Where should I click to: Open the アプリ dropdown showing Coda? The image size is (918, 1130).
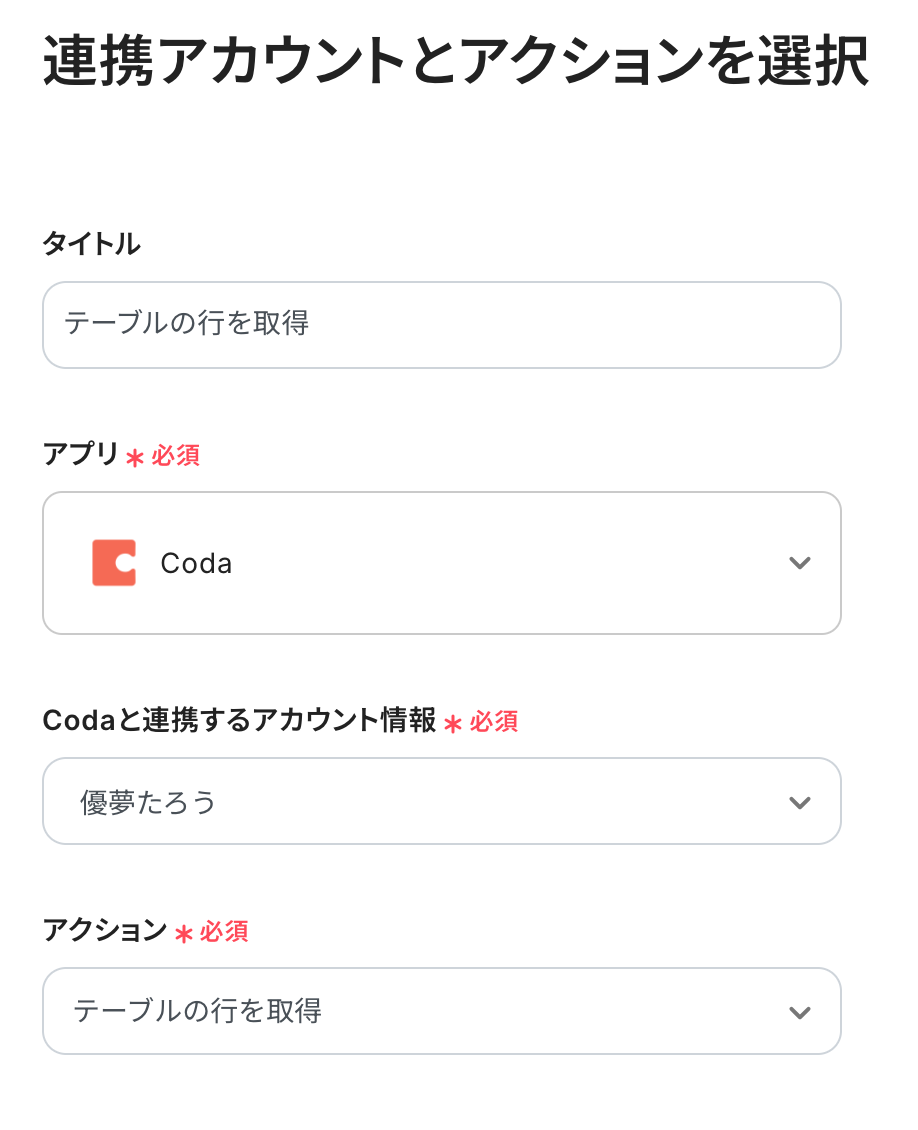(x=442, y=563)
